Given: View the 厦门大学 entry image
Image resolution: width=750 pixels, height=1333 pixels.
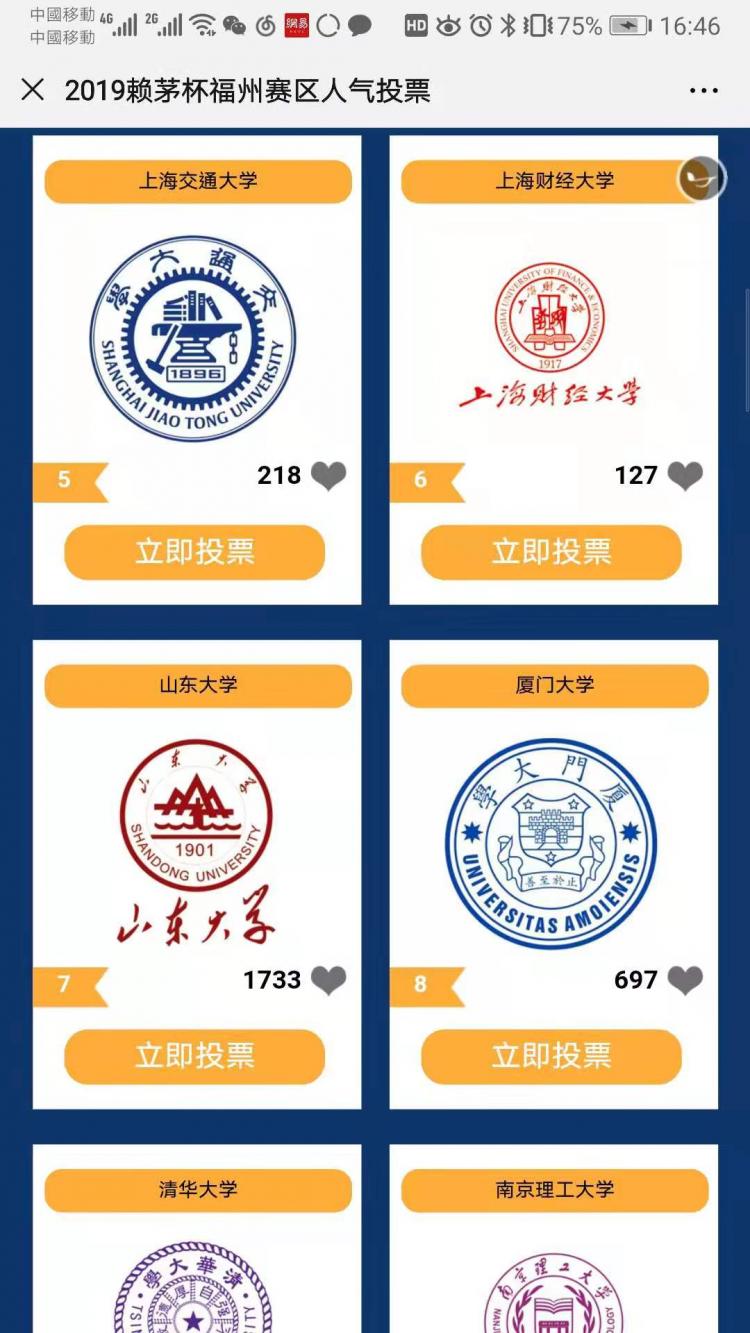Looking at the screenshot, I should click(551, 843).
